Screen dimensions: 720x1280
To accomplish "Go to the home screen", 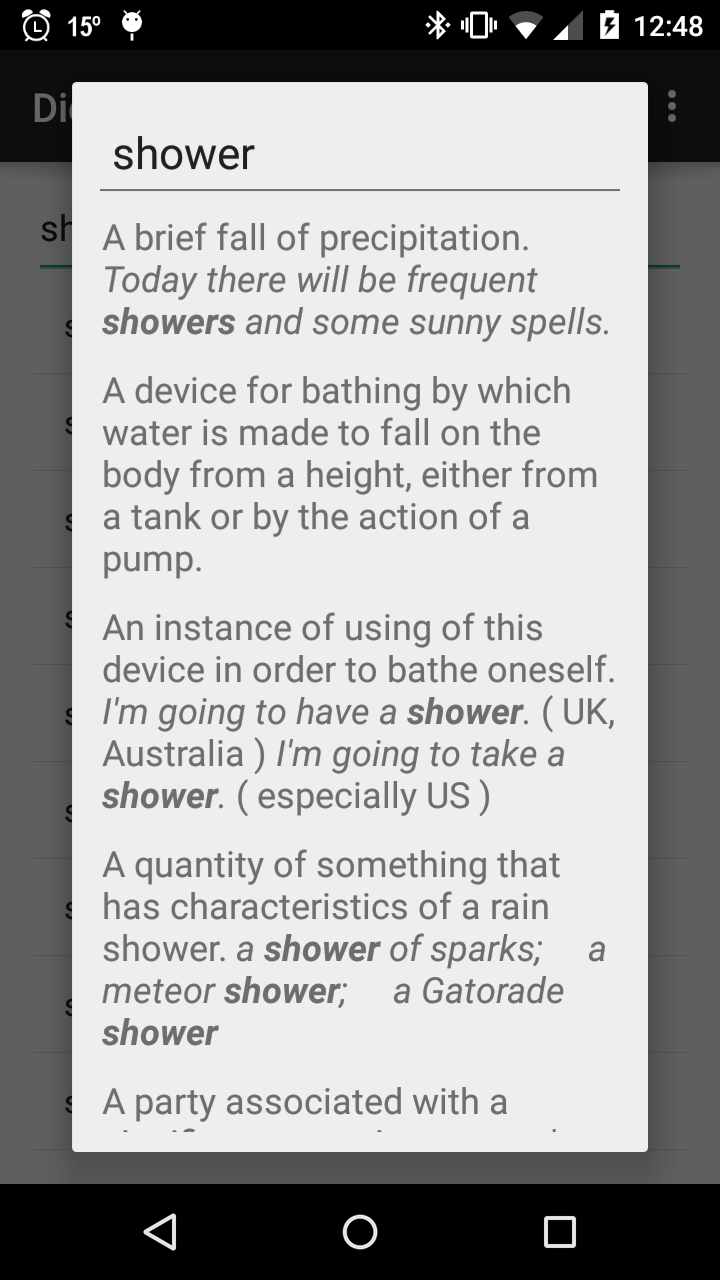I will (x=360, y=1232).
